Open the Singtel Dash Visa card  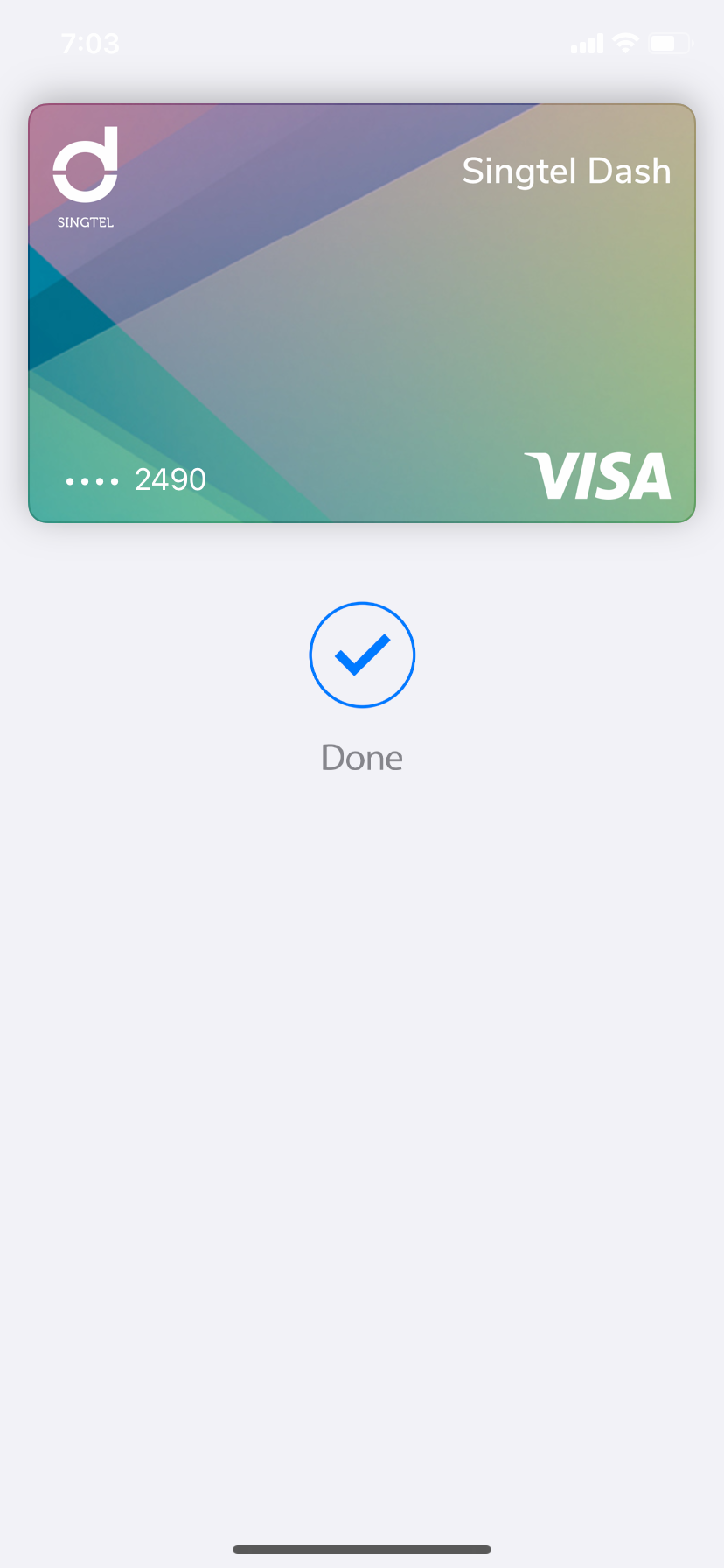[362, 313]
